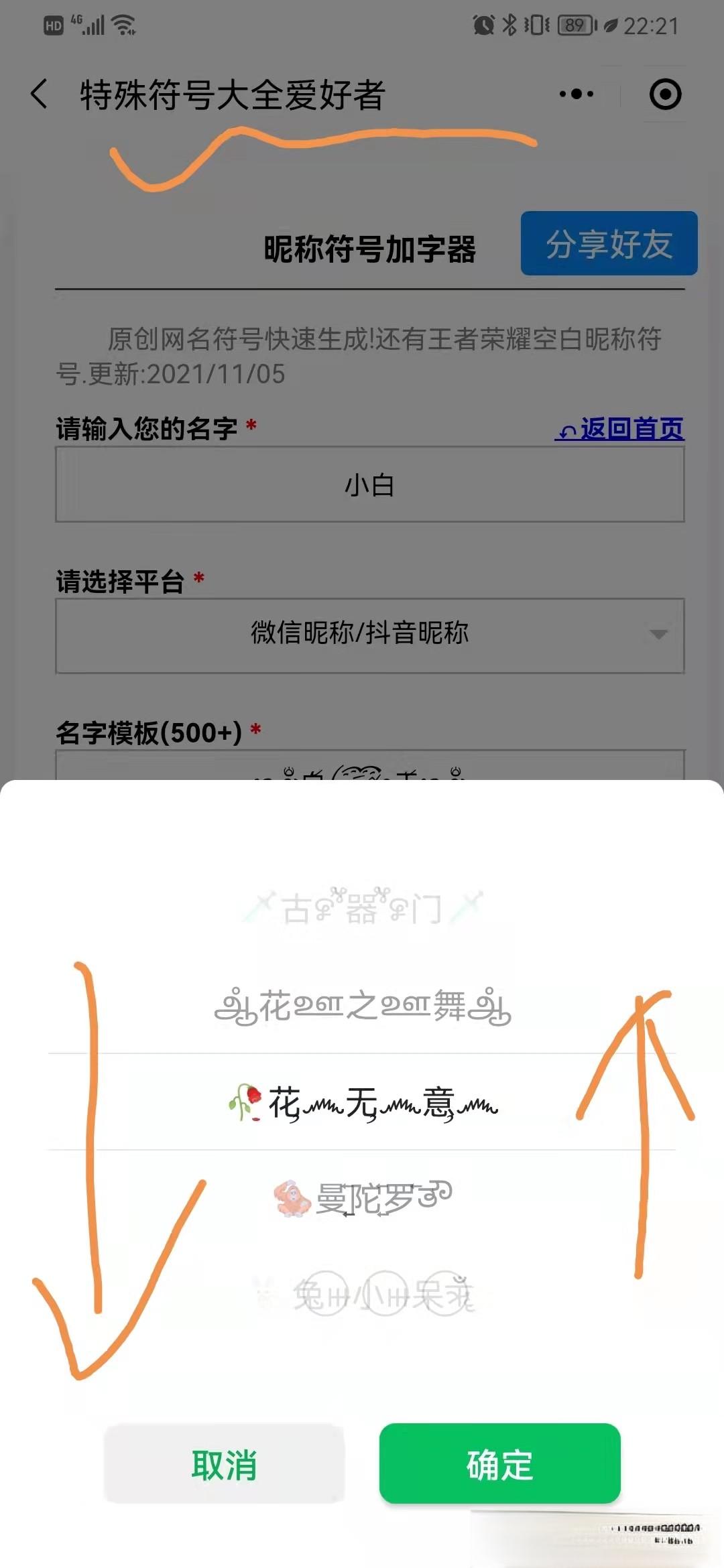The width and height of the screenshot is (724, 1568).
Task: Tap the back arrow to exit mini program
Action: click(38, 93)
